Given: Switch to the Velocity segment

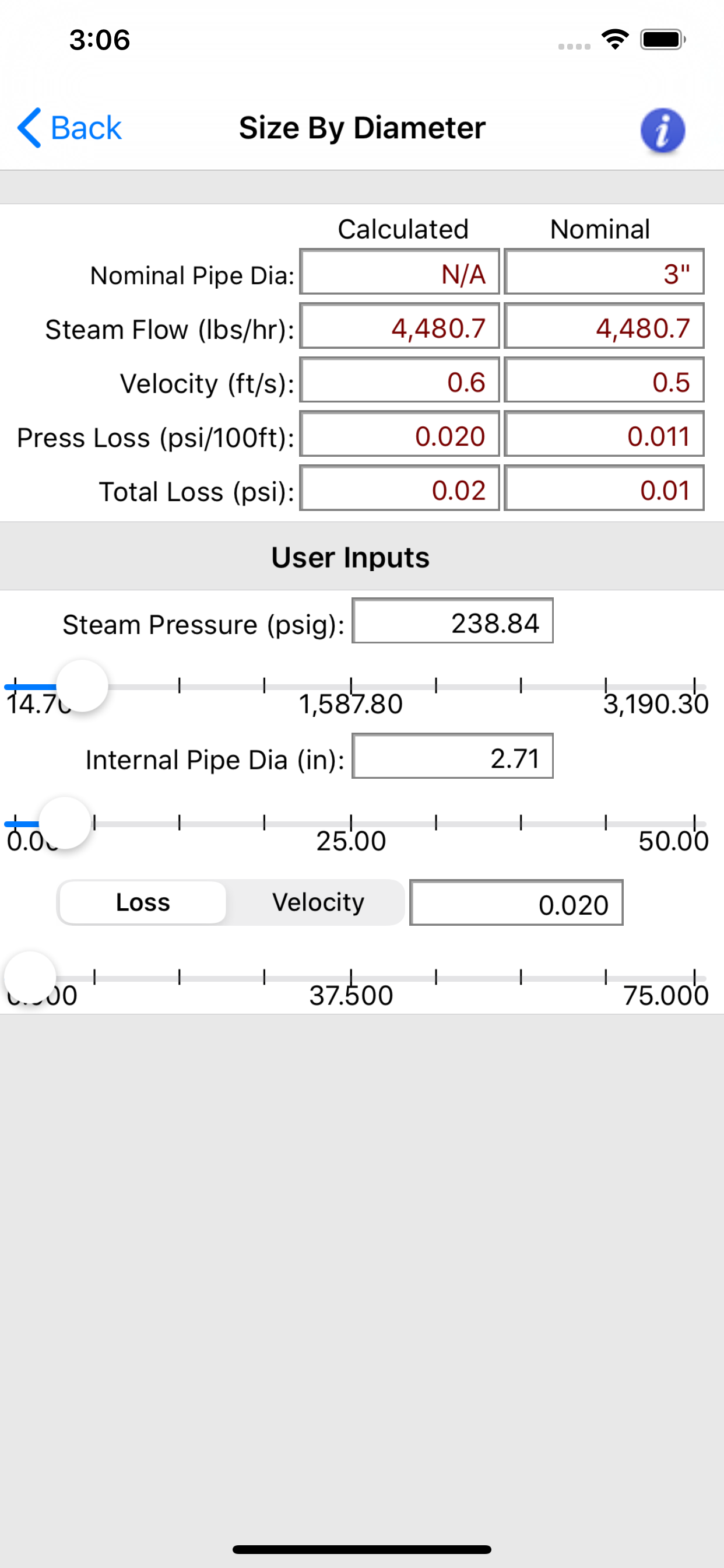Looking at the screenshot, I should coord(318,902).
